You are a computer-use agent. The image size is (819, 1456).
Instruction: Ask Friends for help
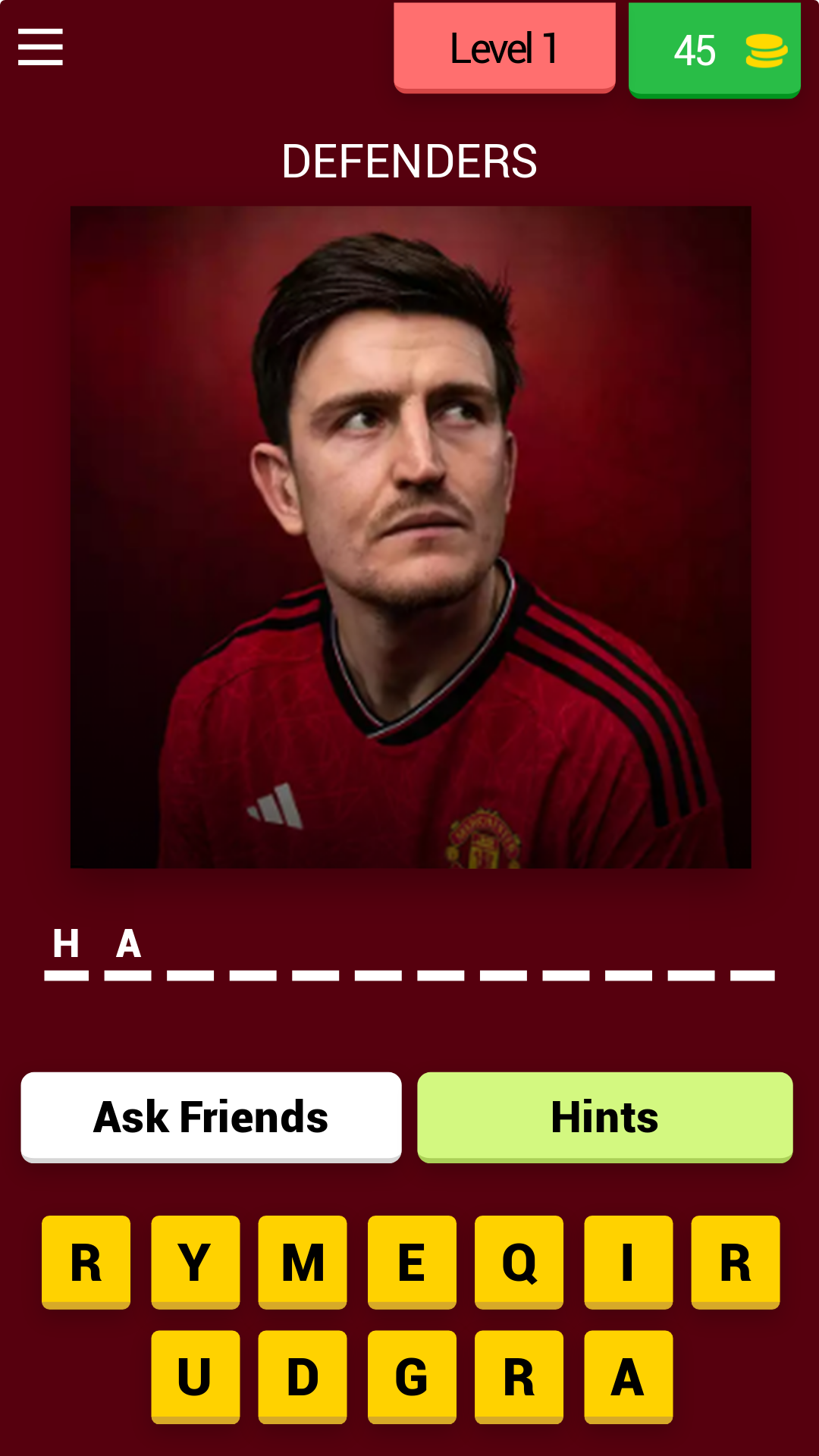pos(211,1117)
